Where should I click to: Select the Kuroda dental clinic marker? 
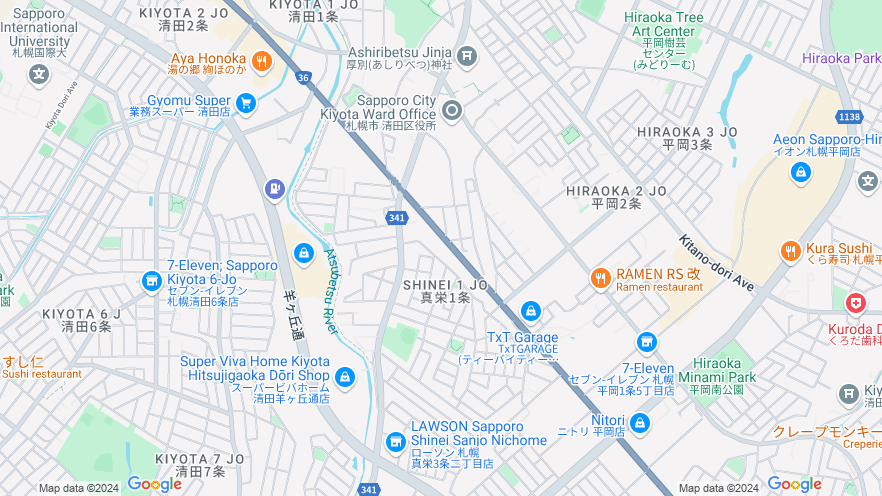pyautogui.click(x=855, y=303)
